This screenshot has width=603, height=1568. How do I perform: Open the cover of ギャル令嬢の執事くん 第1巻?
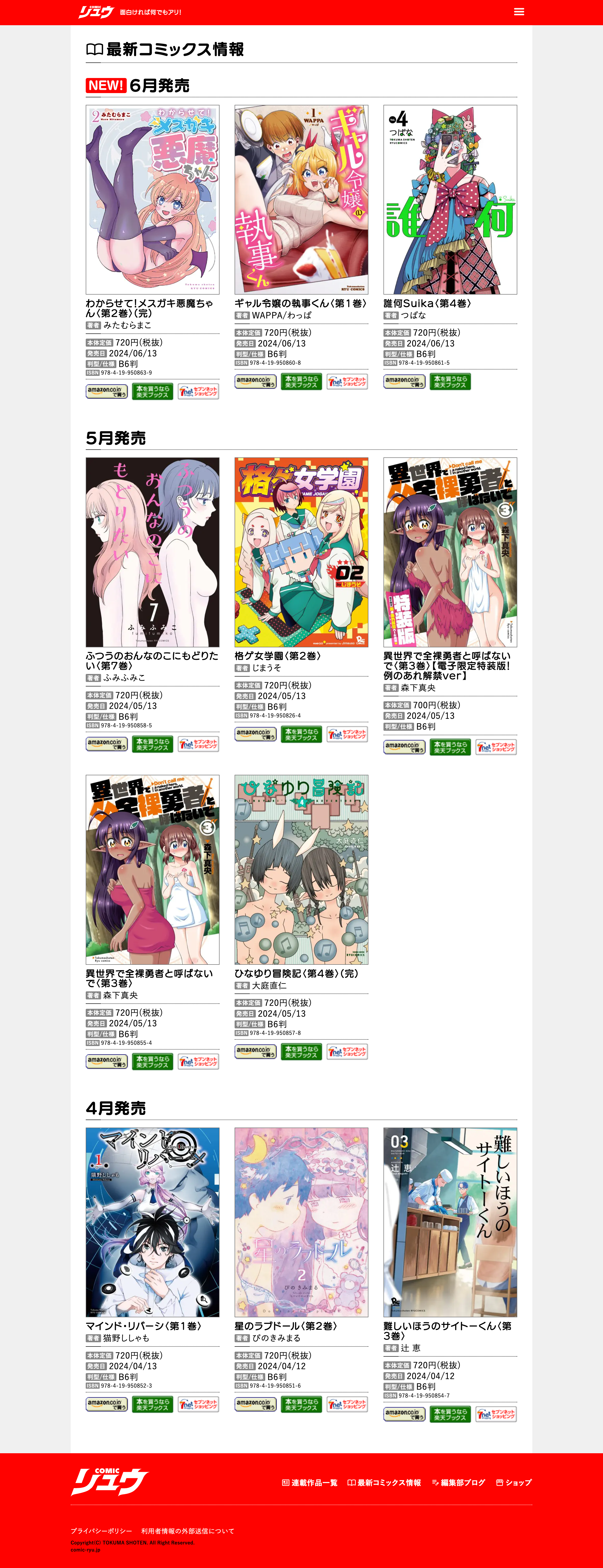click(x=301, y=199)
